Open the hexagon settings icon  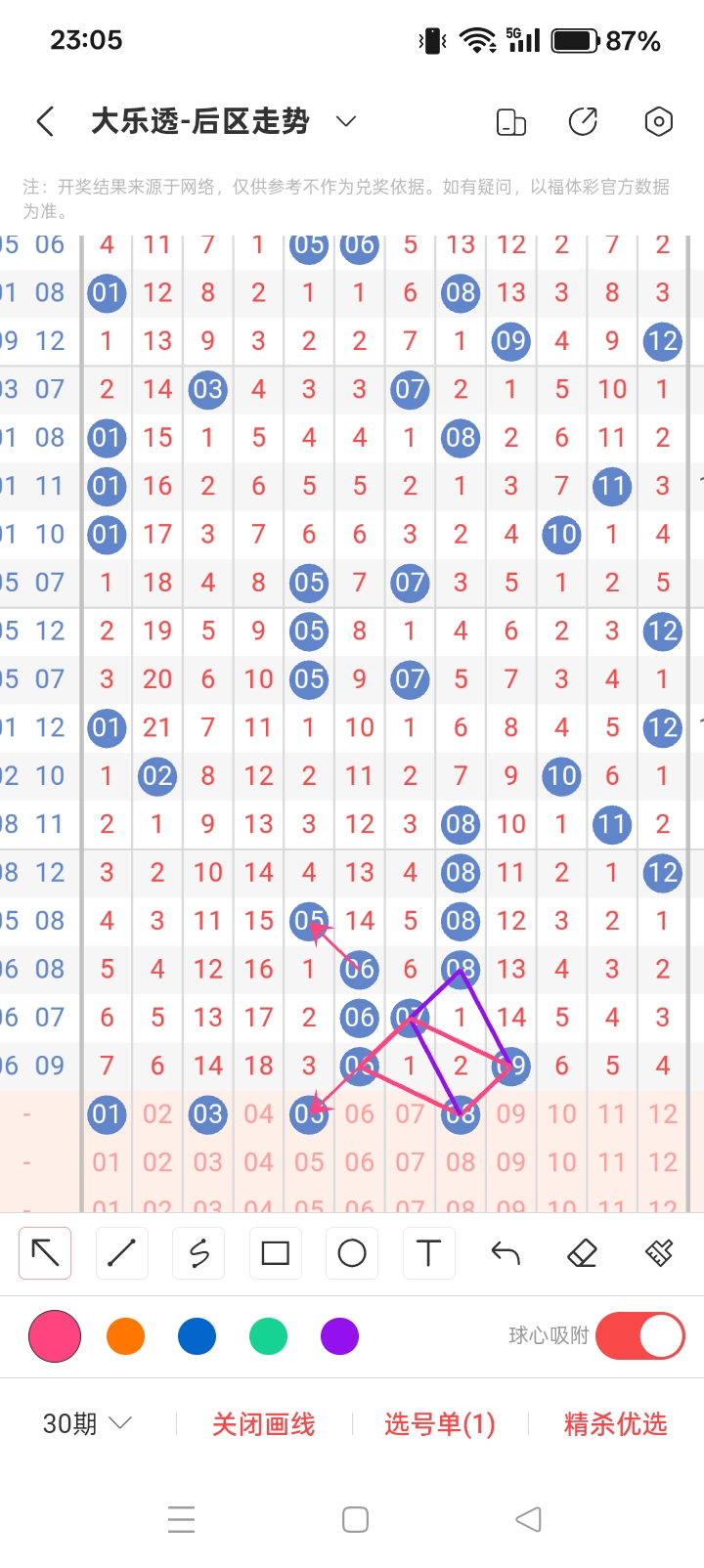pyautogui.click(x=659, y=122)
